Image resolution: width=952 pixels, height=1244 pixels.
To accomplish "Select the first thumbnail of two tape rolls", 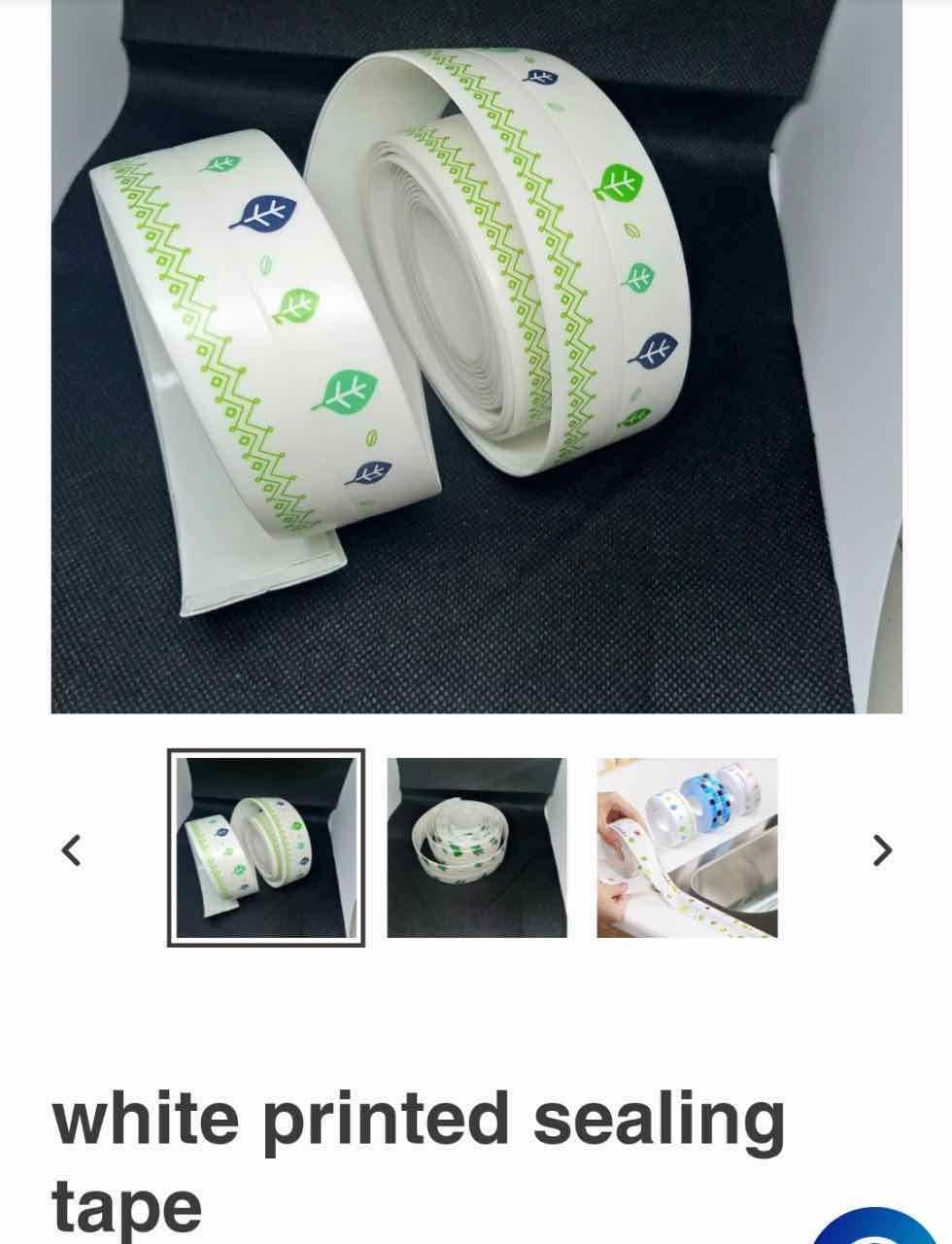I will point(266,847).
